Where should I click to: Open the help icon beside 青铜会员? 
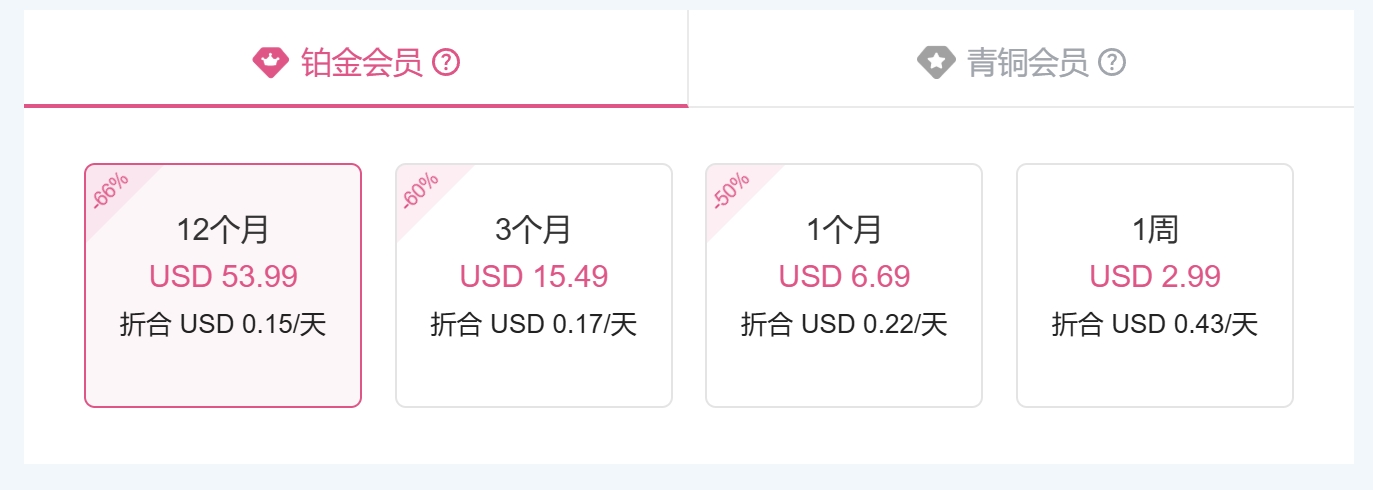tap(1112, 63)
